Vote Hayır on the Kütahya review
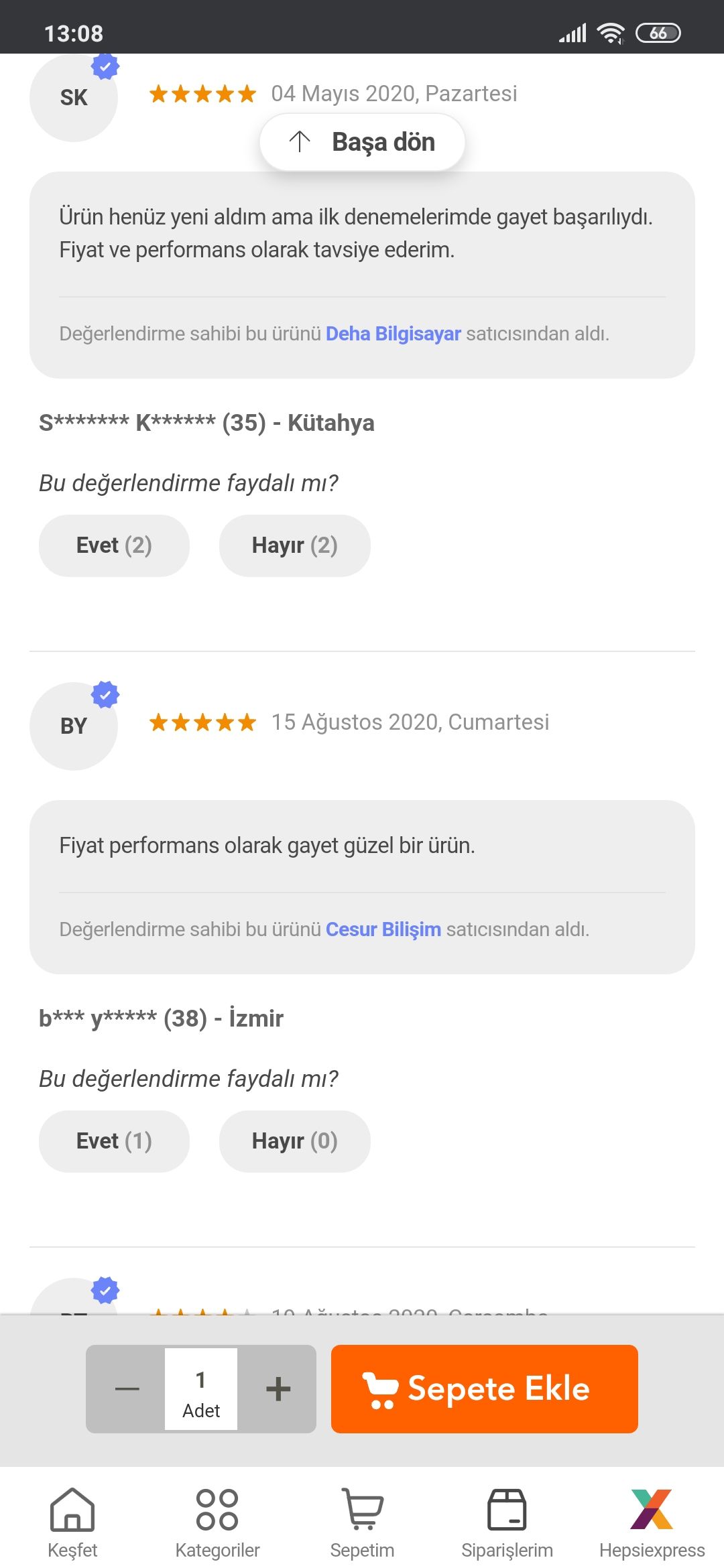The height and width of the screenshot is (1568, 724). click(294, 545)
